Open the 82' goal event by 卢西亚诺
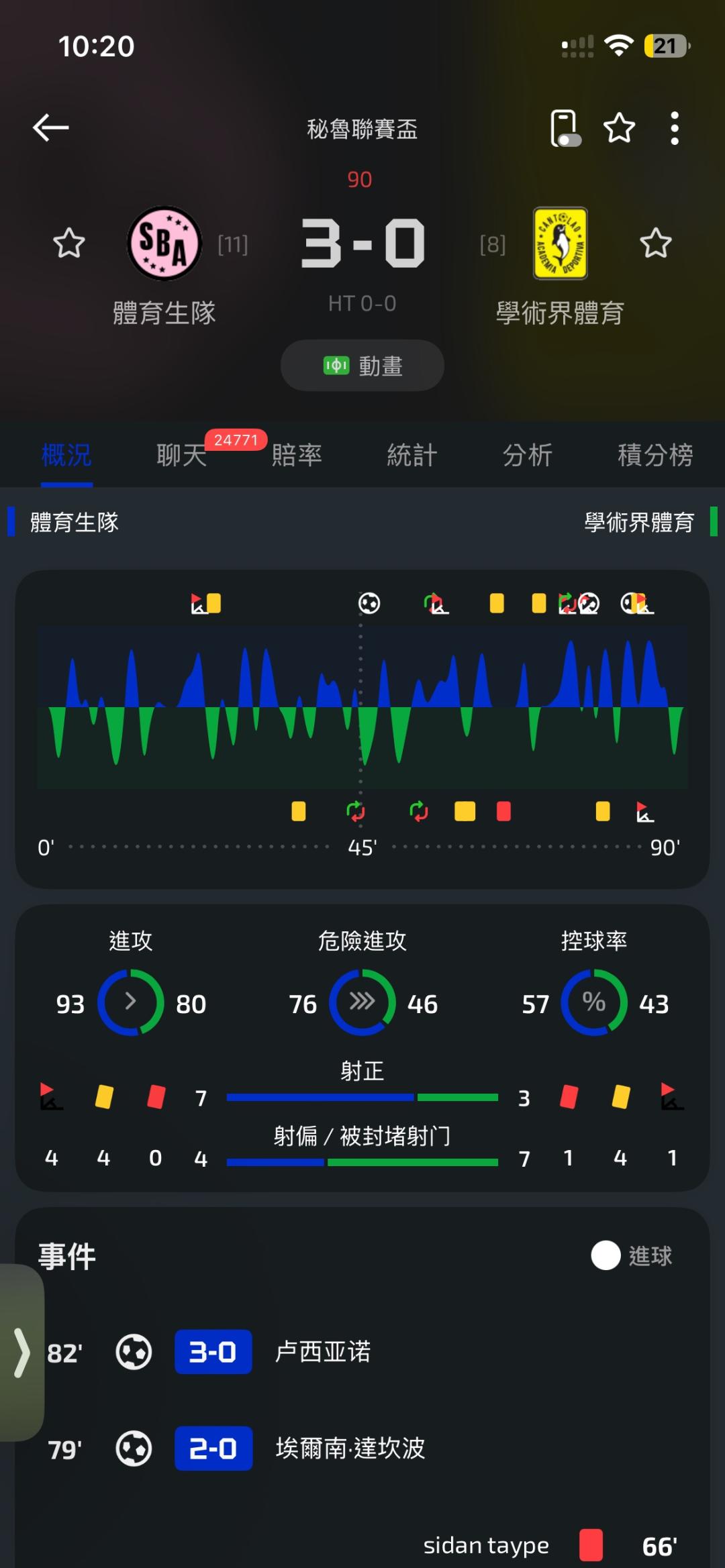 point(362,1352)
